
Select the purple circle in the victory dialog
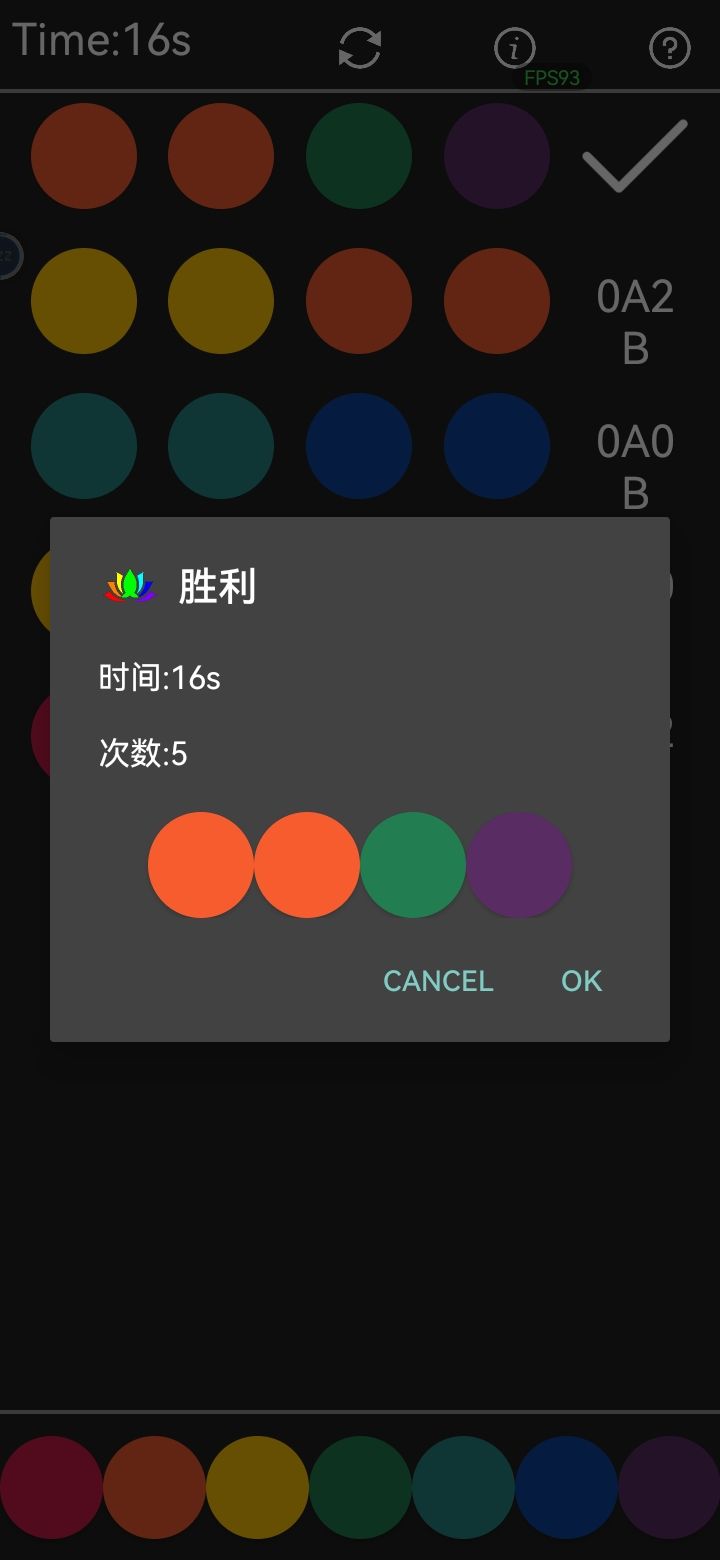pos(520,864)
